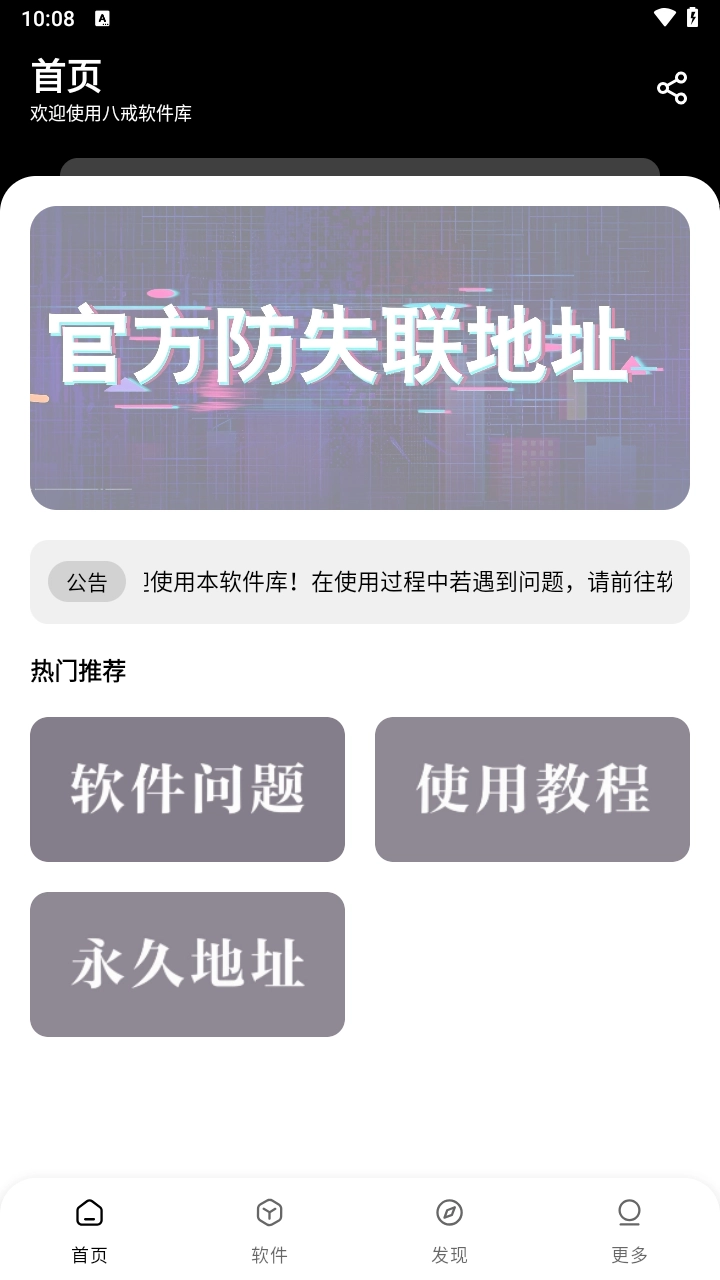Open the 软件问题 card

tap(187, 789)
